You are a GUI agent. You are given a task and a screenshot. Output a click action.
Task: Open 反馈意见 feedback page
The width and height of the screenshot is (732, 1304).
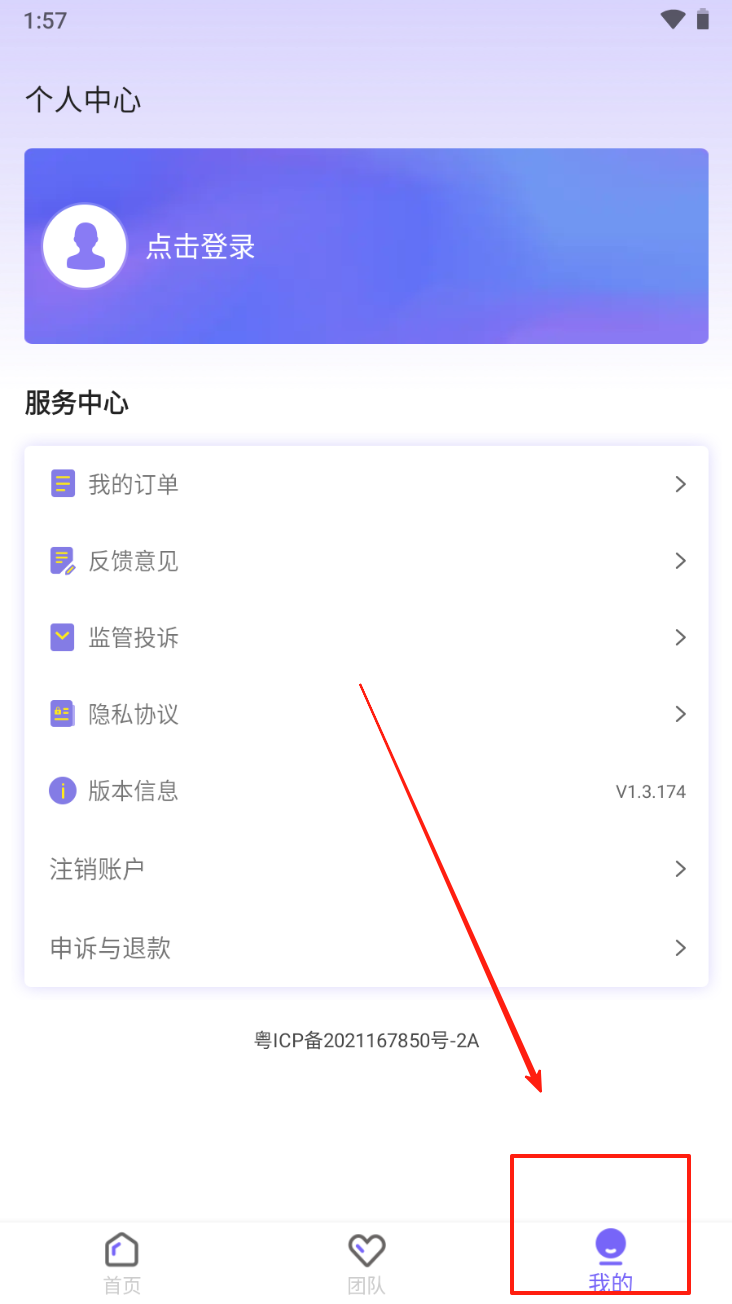coord(366,561)
